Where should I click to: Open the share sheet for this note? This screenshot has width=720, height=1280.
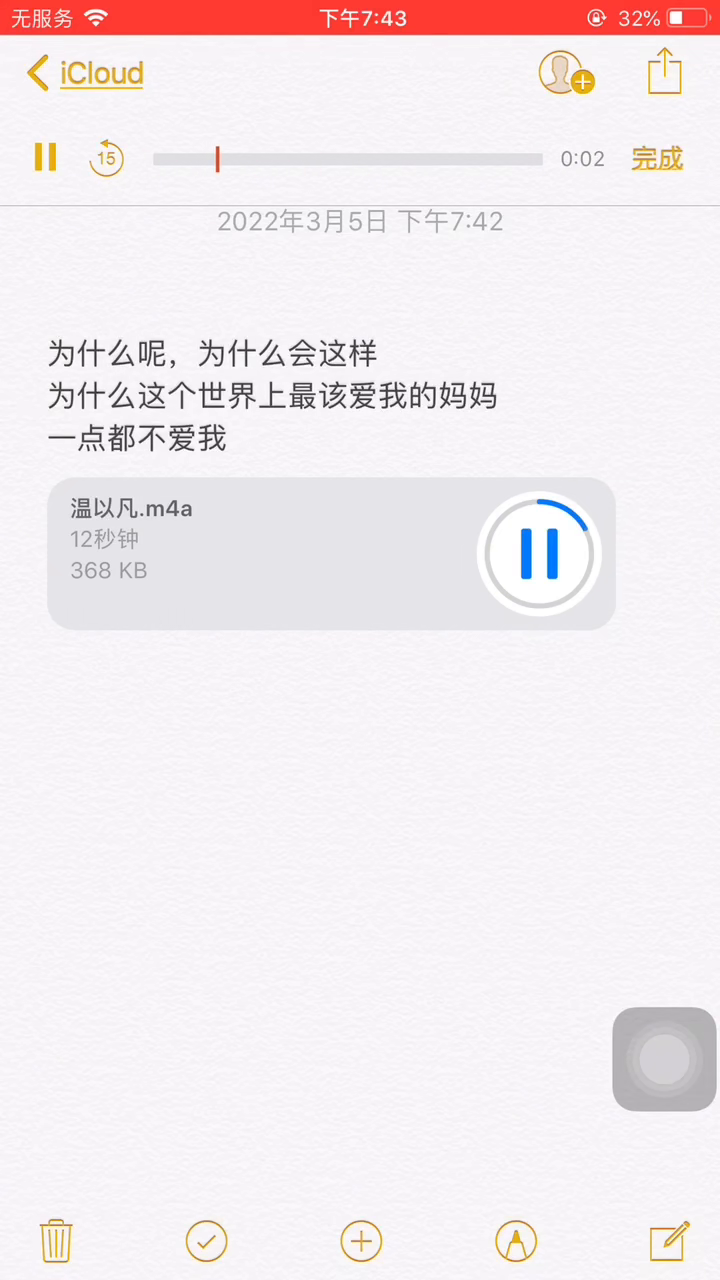pyautogui.click(x=664, y=72)
